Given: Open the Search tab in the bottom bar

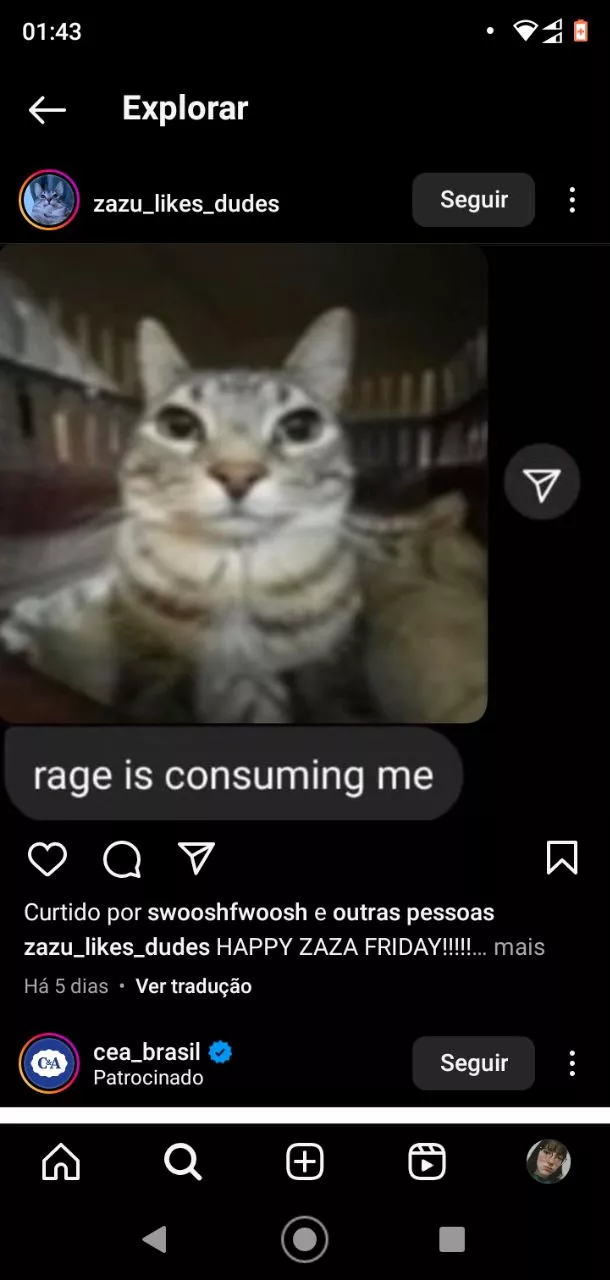Looking at the screenshot, I should (x=183, y=1162).
